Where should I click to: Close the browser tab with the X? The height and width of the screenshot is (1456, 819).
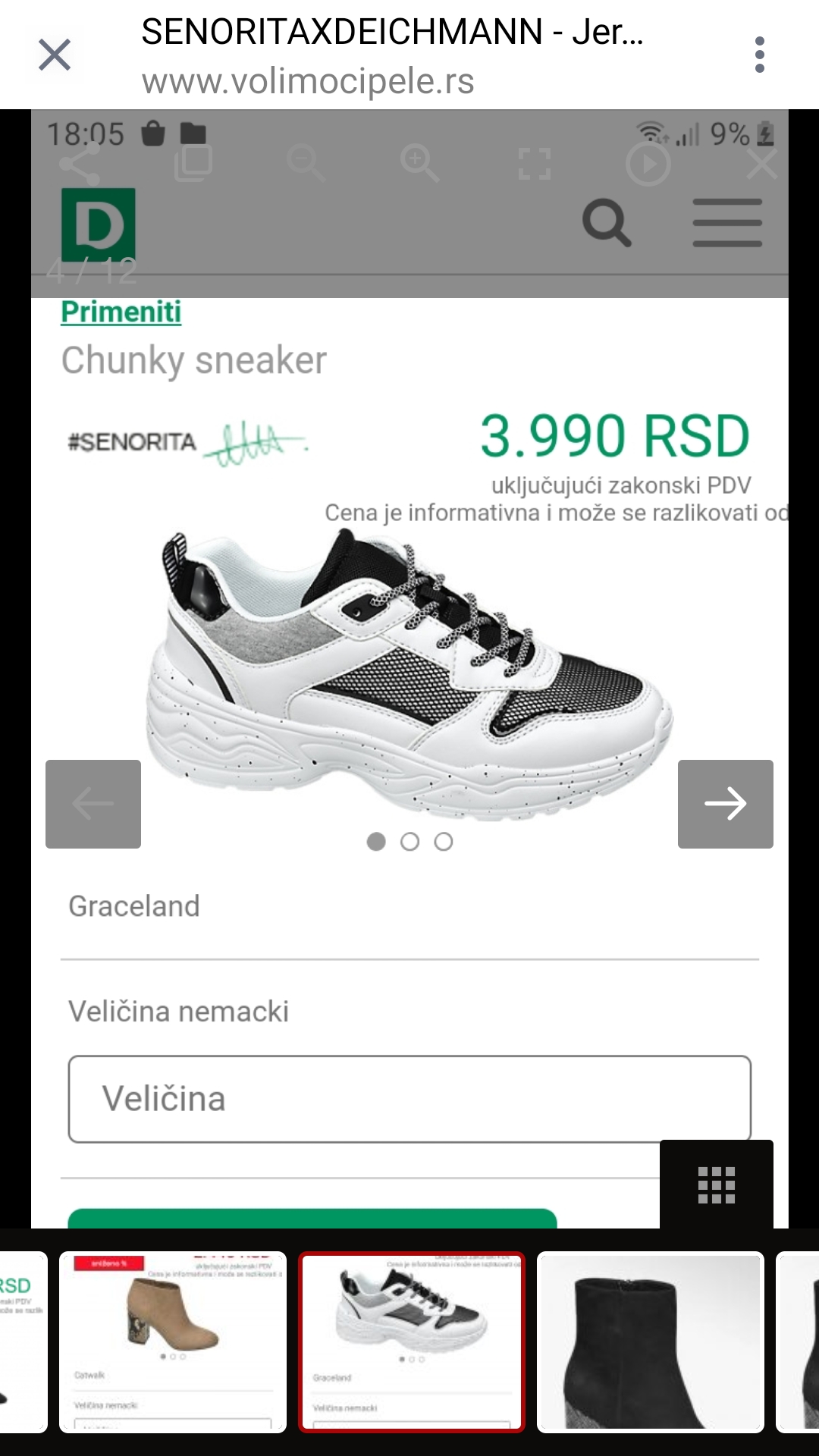(x=55, y=55)
